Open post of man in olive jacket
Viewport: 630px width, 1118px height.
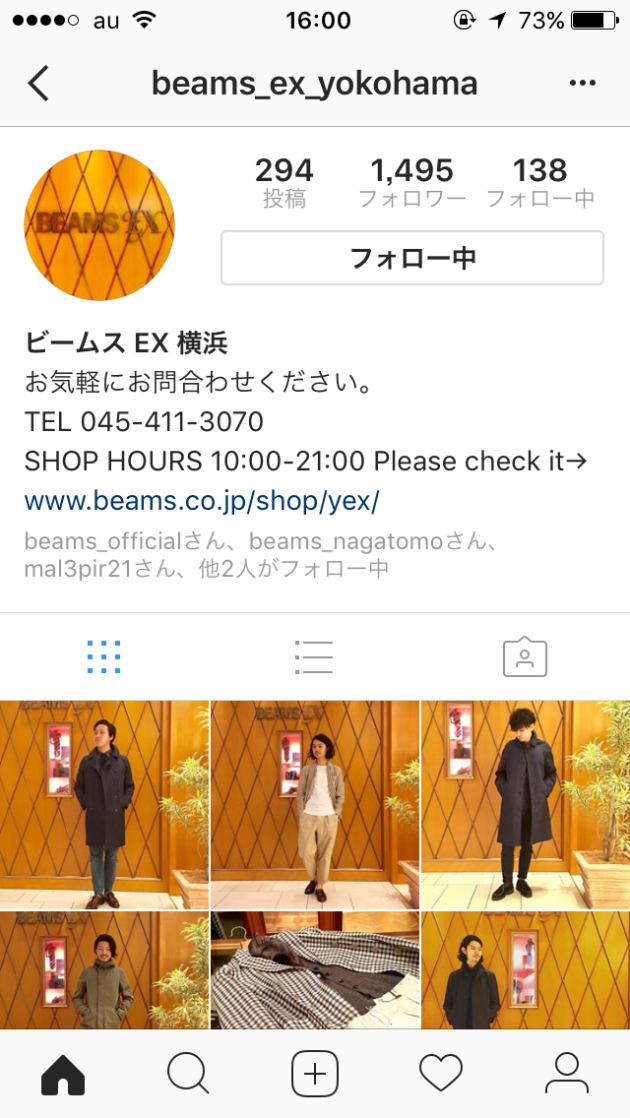[104, 970]
